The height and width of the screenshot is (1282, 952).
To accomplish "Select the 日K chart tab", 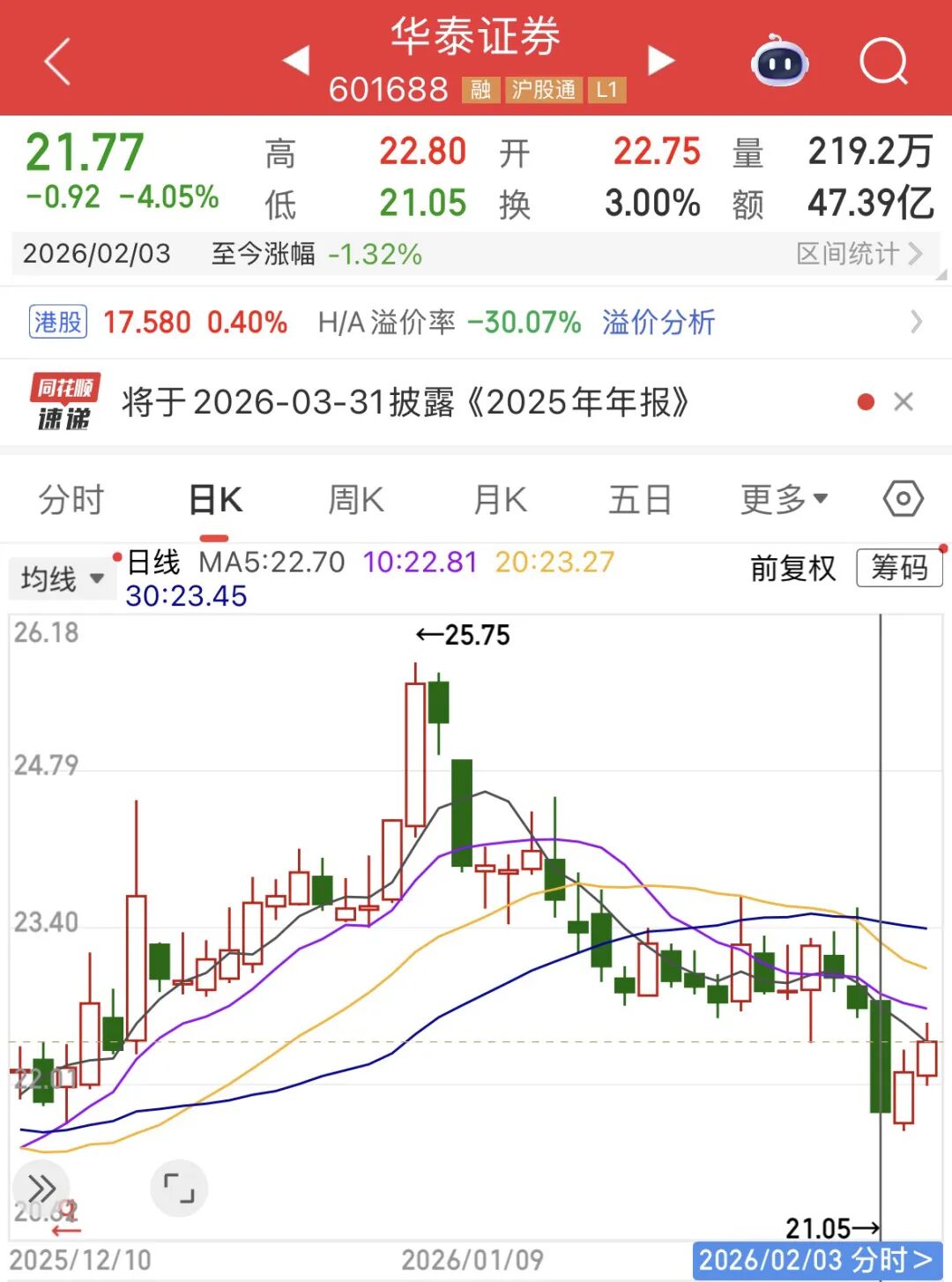I will (x=215, y=500).
